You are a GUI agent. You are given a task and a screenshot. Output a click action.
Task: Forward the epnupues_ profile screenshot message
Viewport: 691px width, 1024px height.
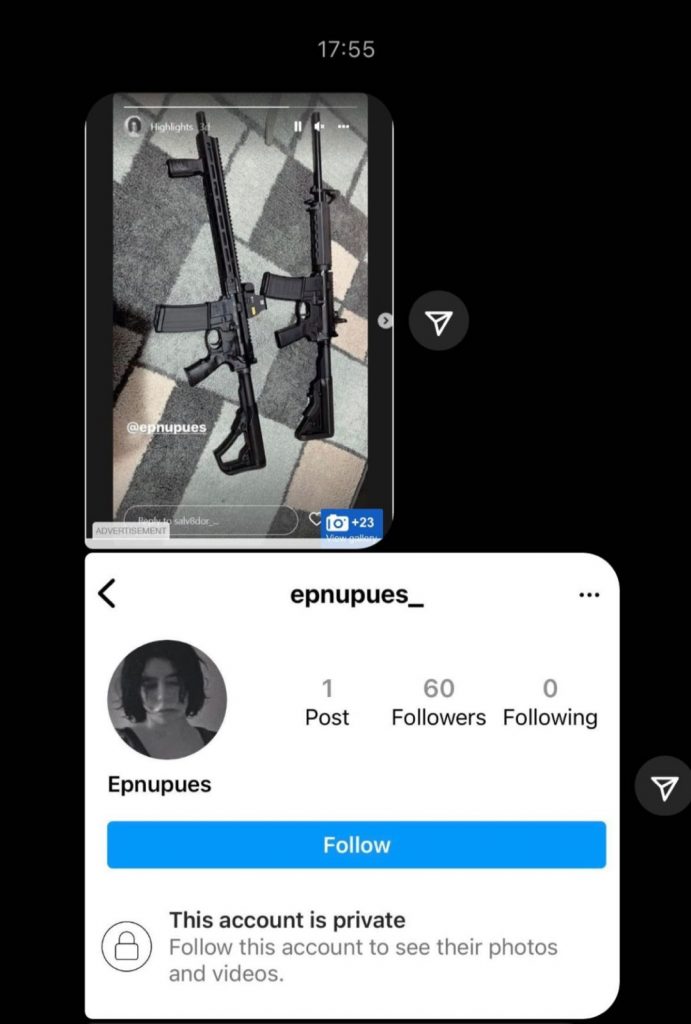664,787
